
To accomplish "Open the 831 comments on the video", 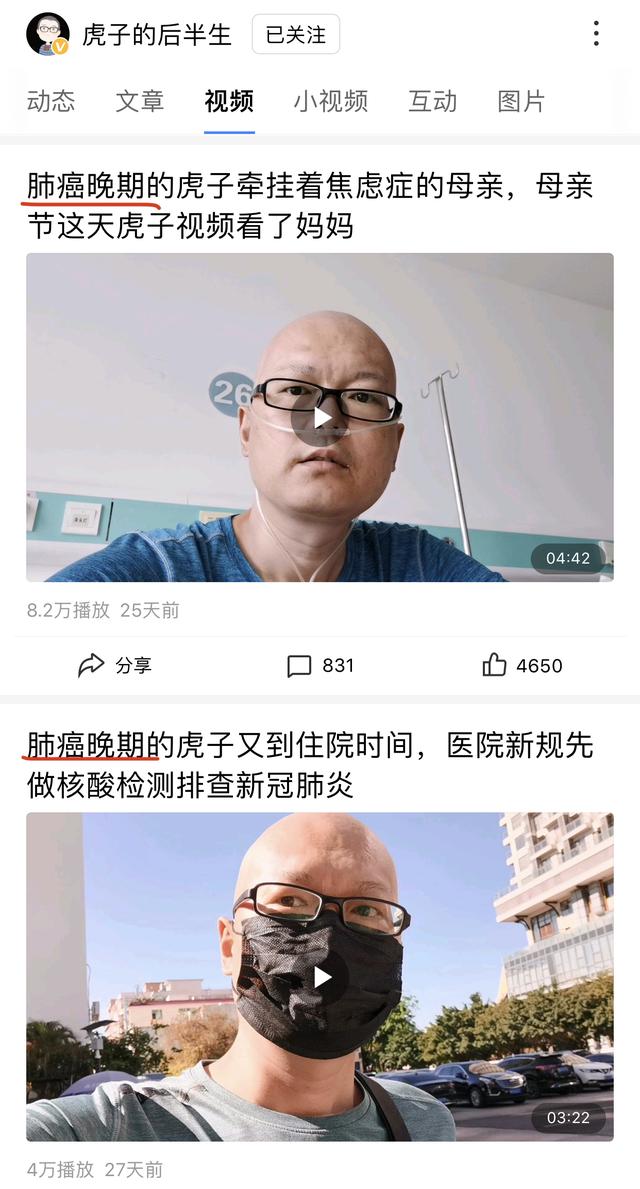I will pos(320,666).
